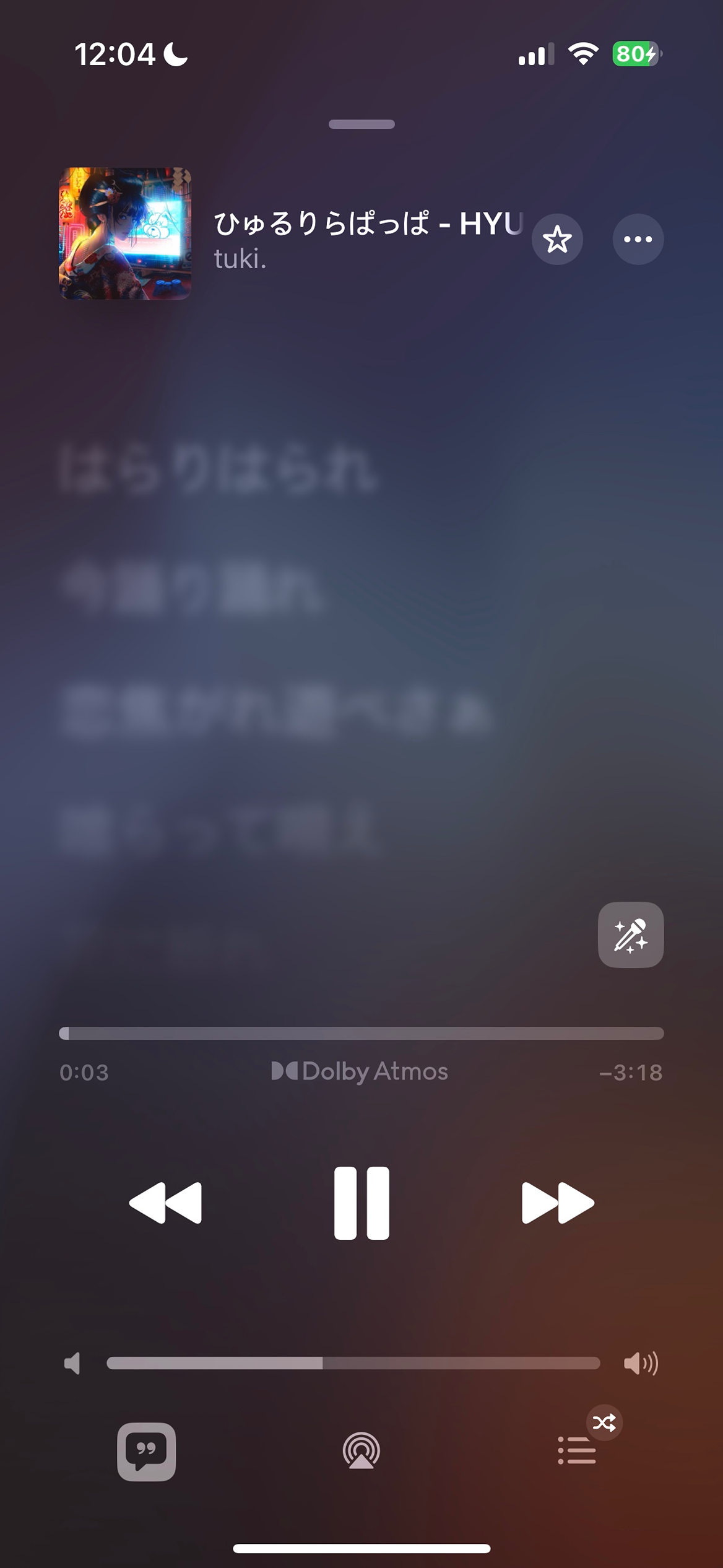Go back to previous track

pos(165,1203)
